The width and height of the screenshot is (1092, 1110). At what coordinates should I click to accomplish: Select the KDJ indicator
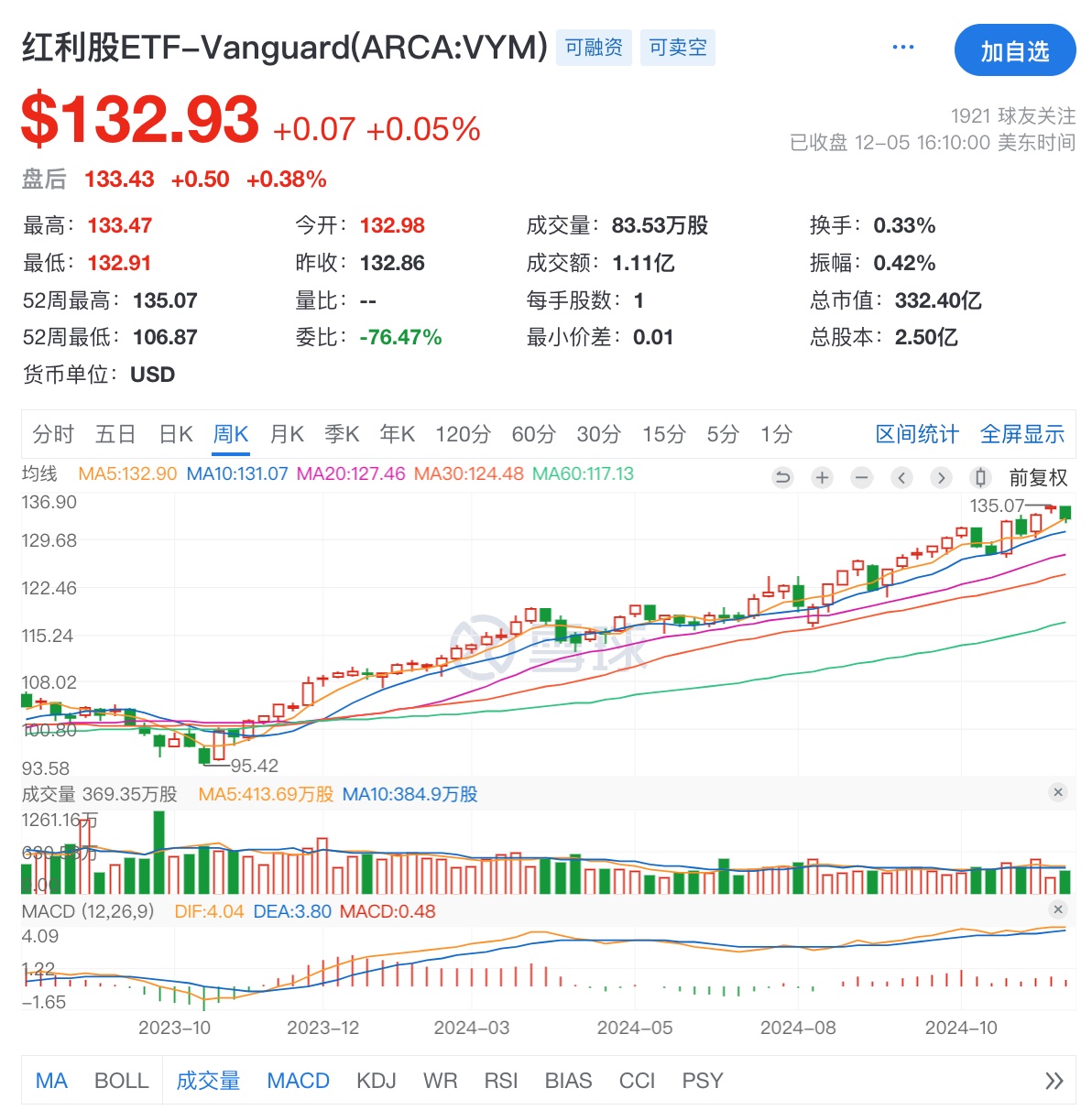pyautogui.click(x=376, y=1081)
